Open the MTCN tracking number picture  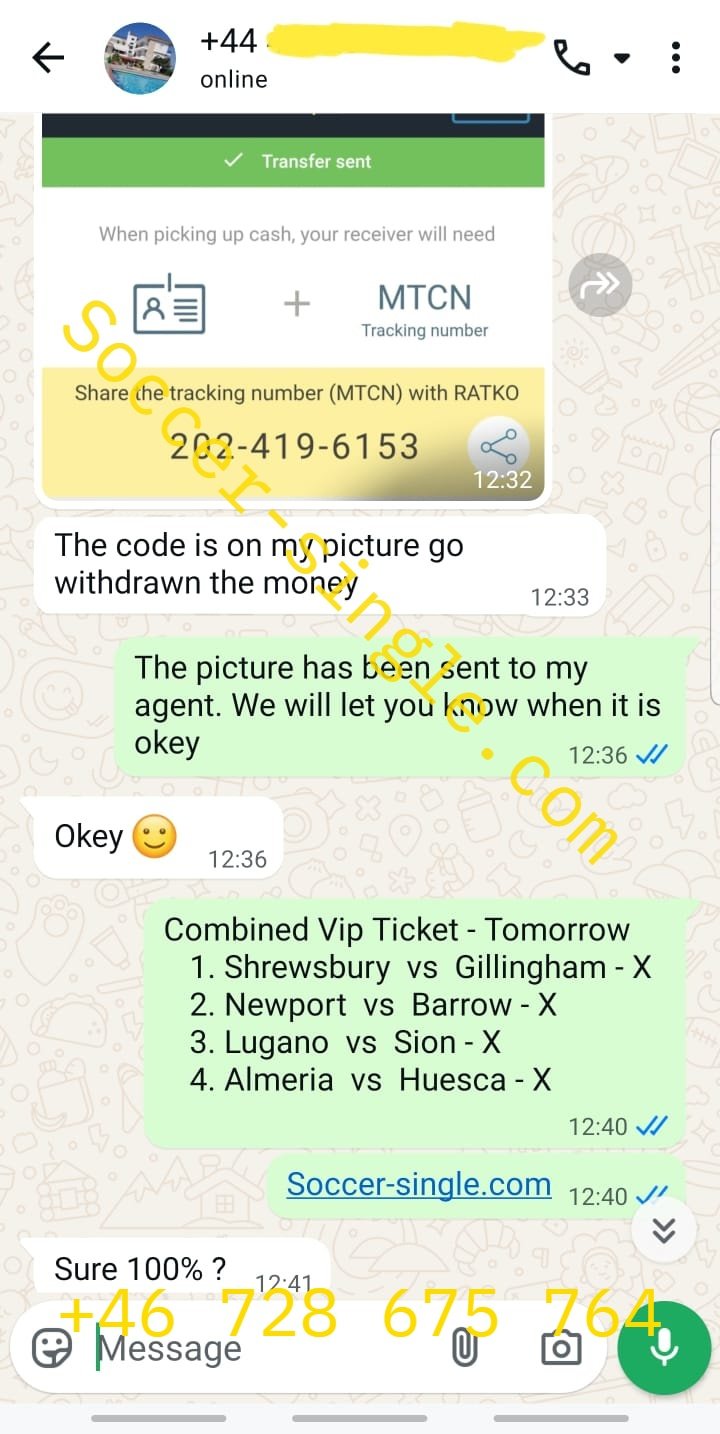point(293,320)
